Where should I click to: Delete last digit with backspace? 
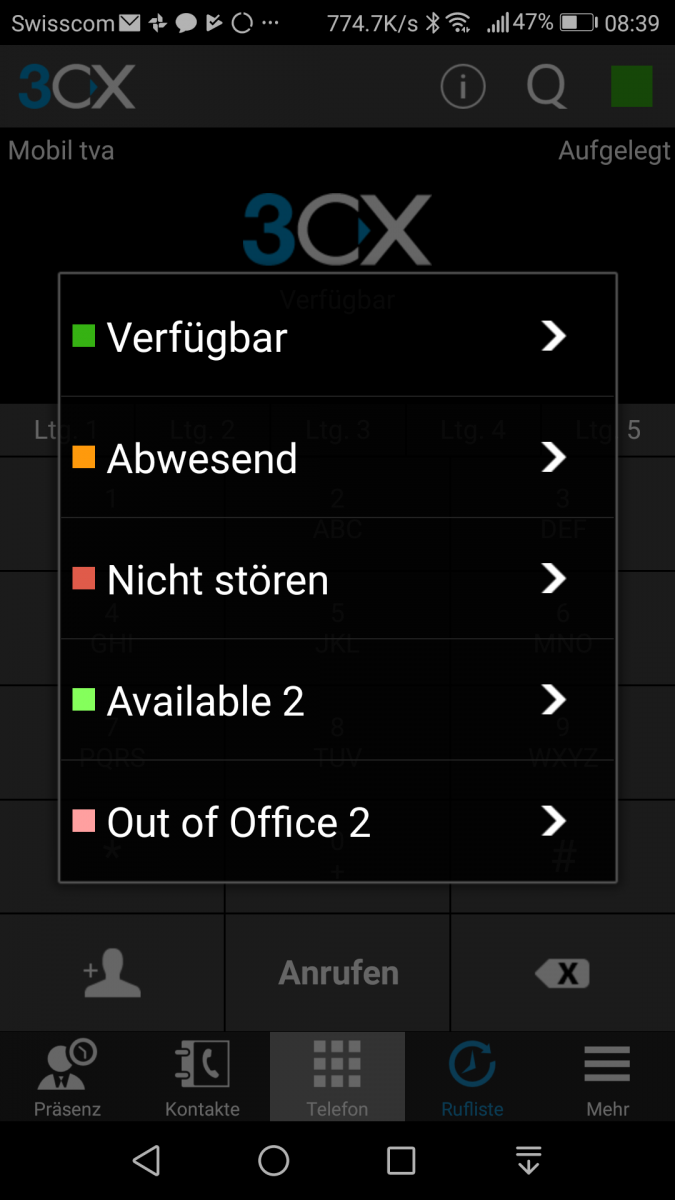[563, 972]
